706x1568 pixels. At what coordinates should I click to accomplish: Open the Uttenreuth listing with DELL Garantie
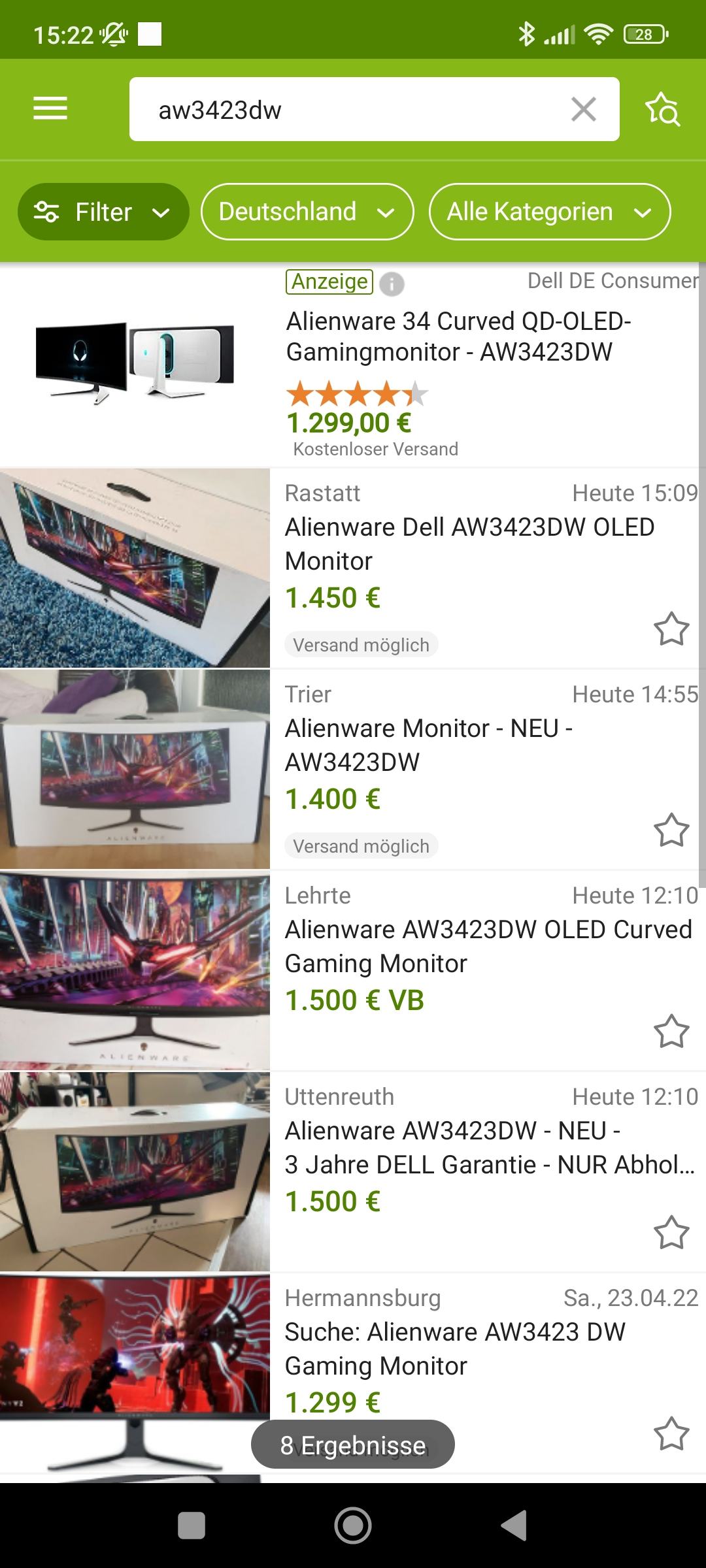click(x=352, y=1171)
